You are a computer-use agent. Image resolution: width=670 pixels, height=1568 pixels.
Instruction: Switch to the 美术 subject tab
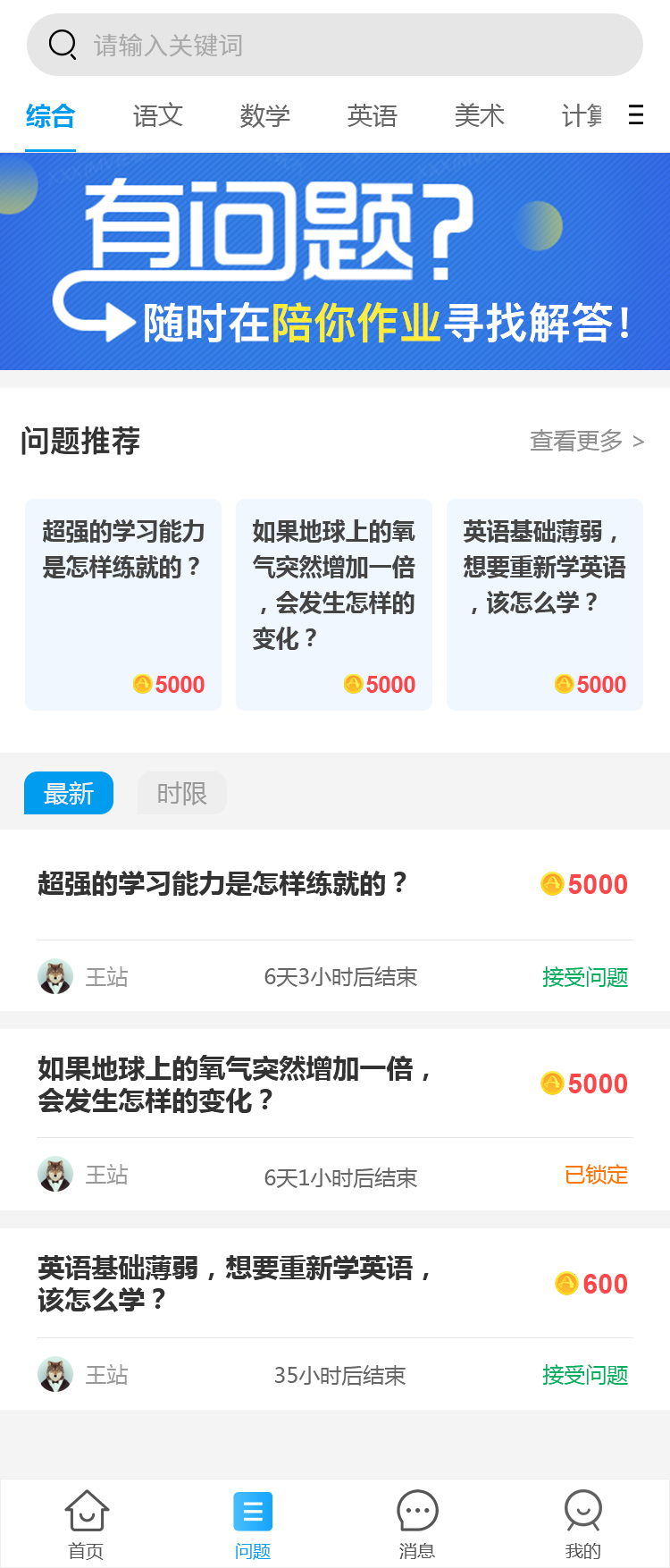point(480,116)
